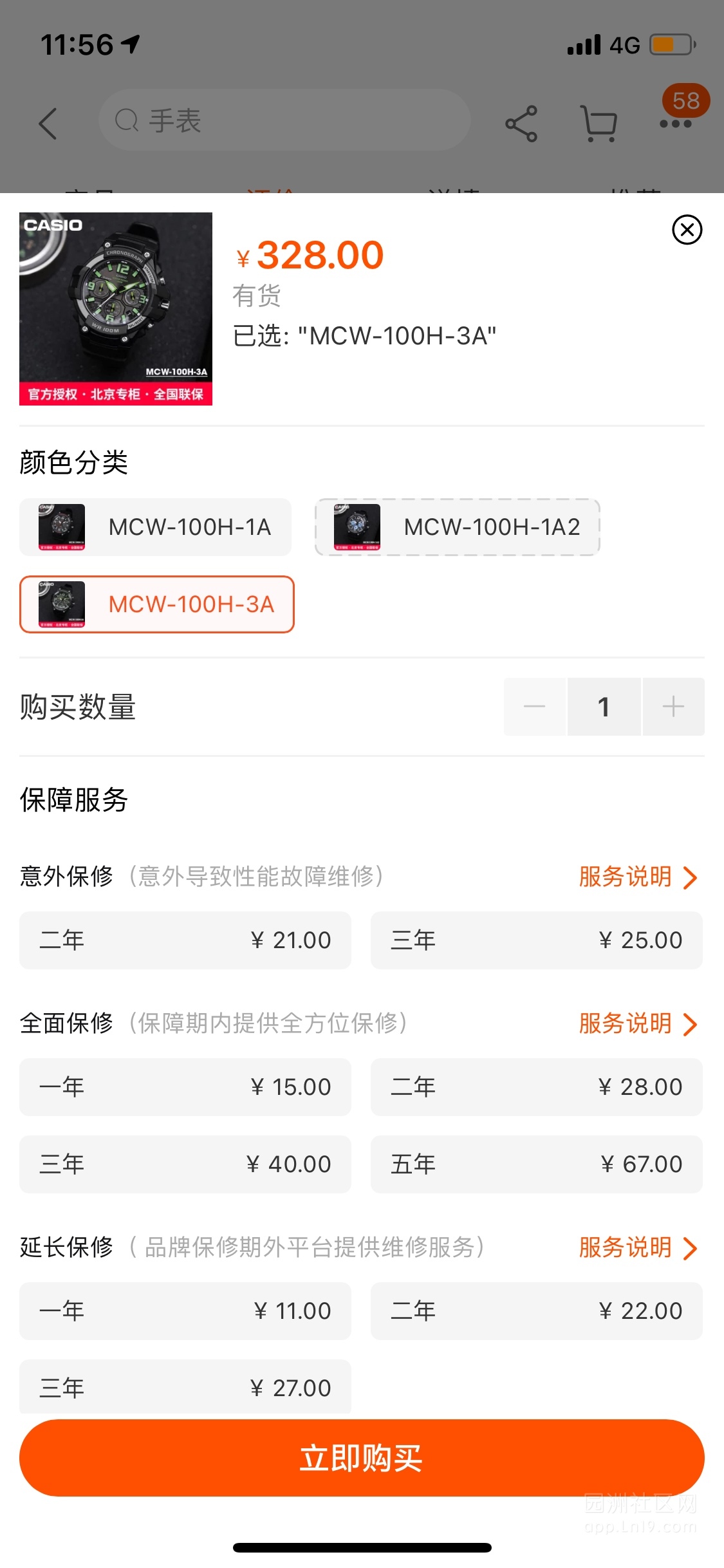The image size is (724, 1568).
Task: Tap the MCW-100H-3A variant chip
Action: click(156, 604)
